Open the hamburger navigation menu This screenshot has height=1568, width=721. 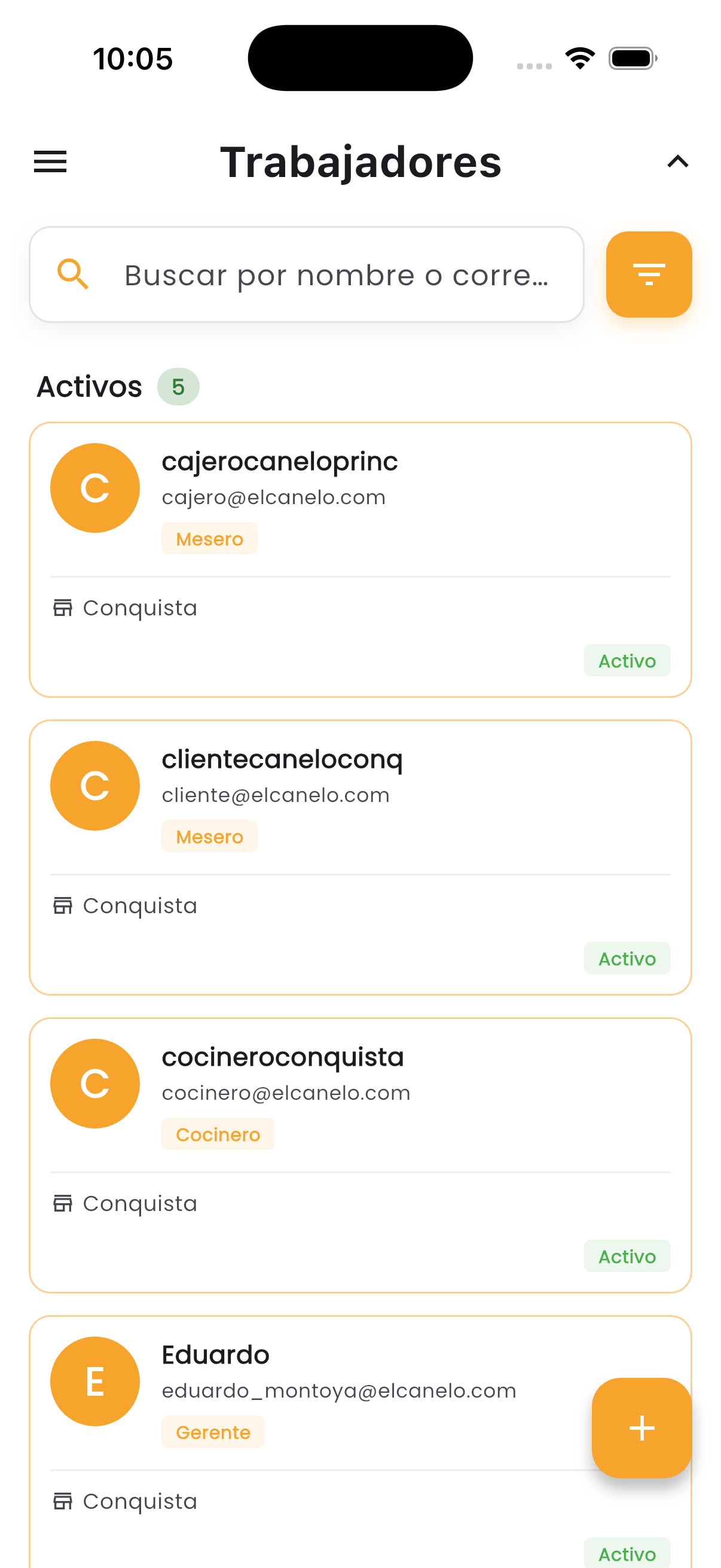[50, 161]
